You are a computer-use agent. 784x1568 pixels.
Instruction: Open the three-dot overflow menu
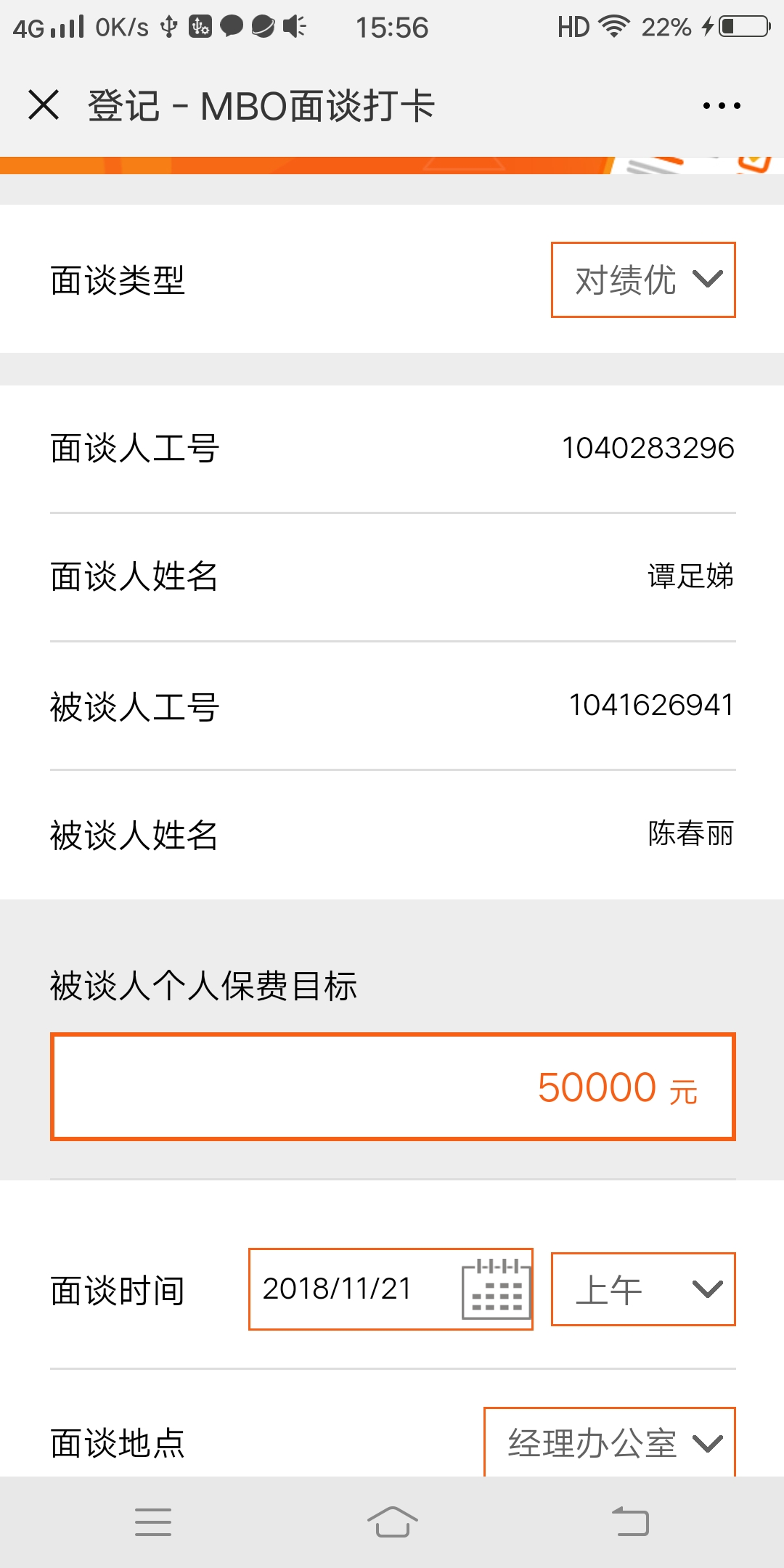[722, 106]
